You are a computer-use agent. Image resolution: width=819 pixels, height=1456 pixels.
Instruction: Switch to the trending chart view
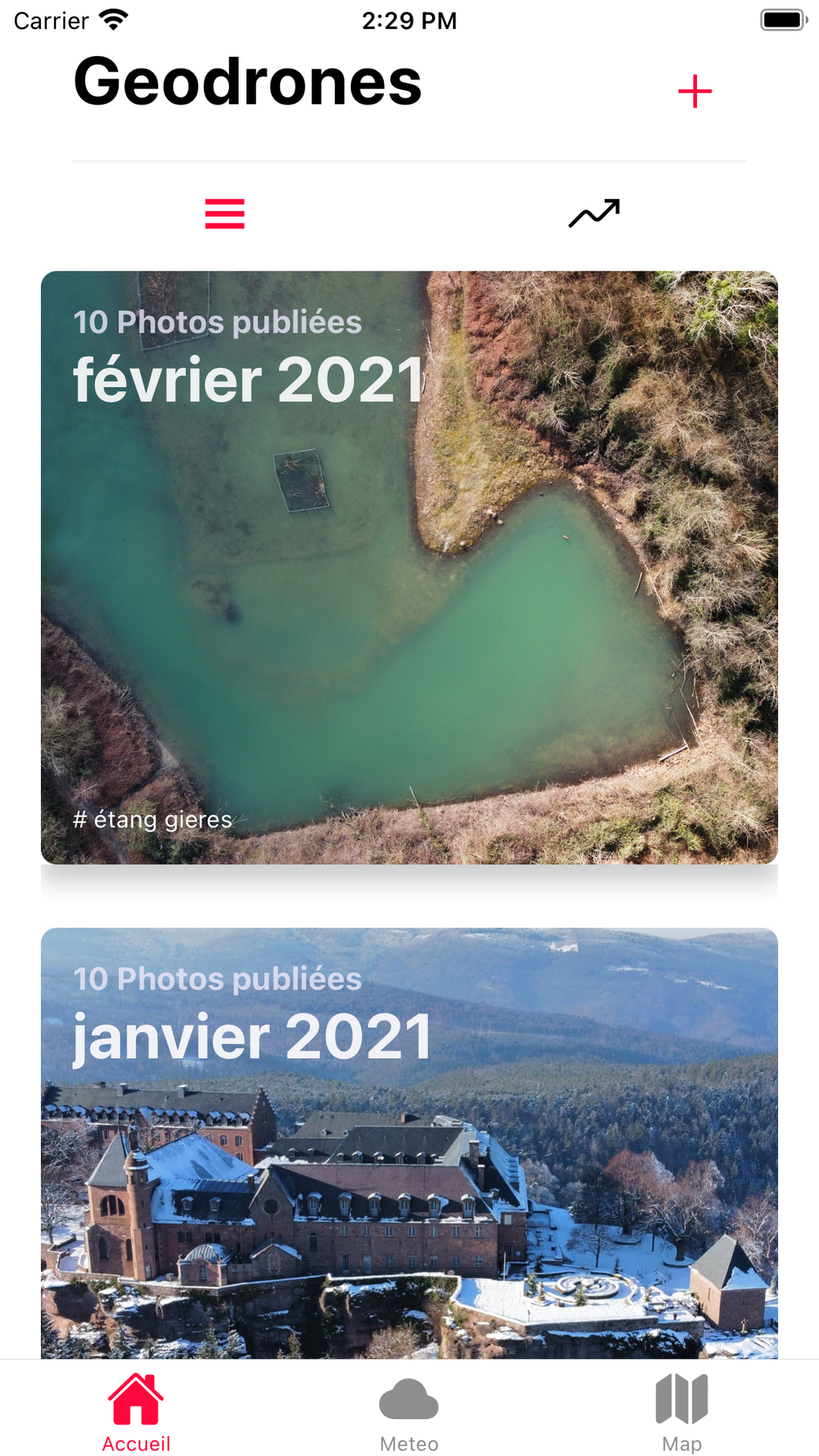594,214
